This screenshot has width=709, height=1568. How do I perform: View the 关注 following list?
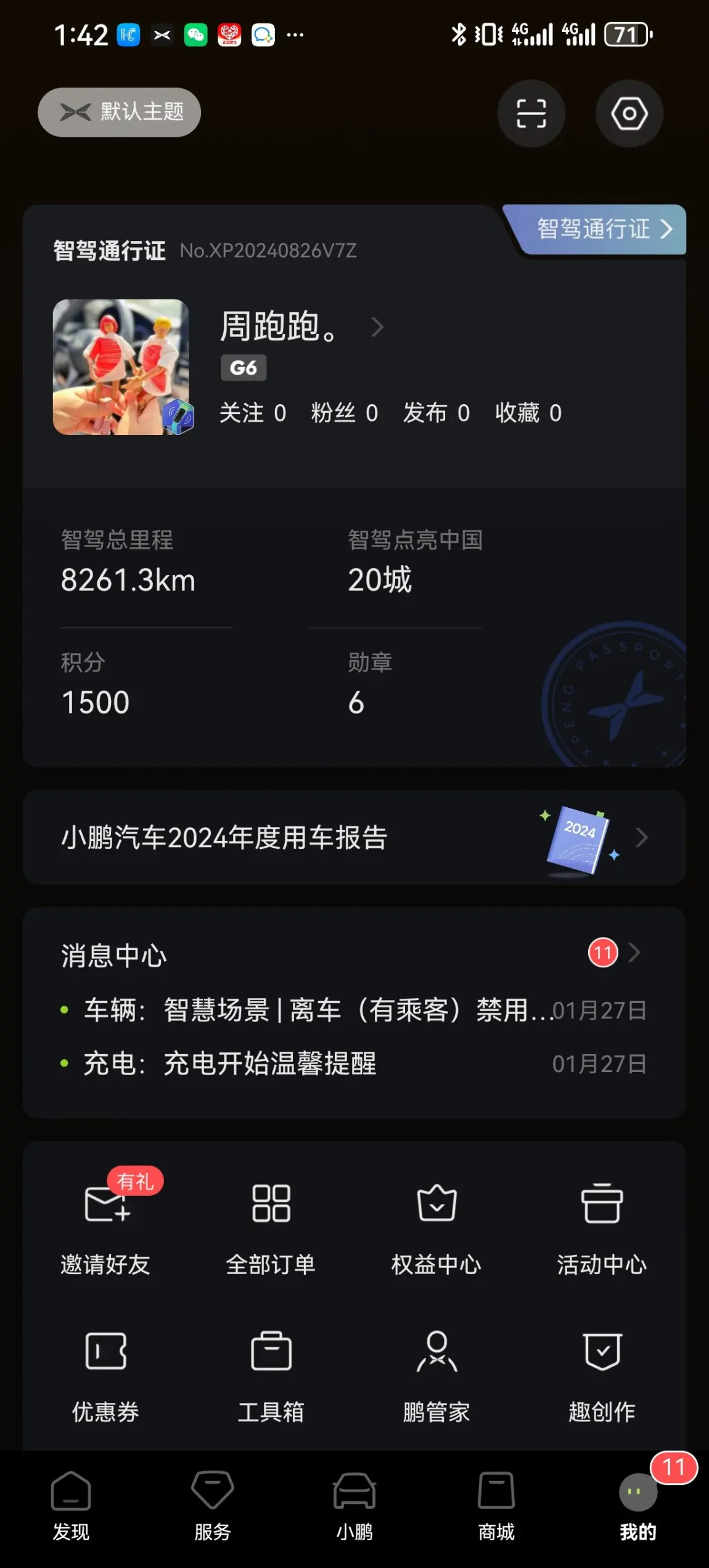[253, 413]
